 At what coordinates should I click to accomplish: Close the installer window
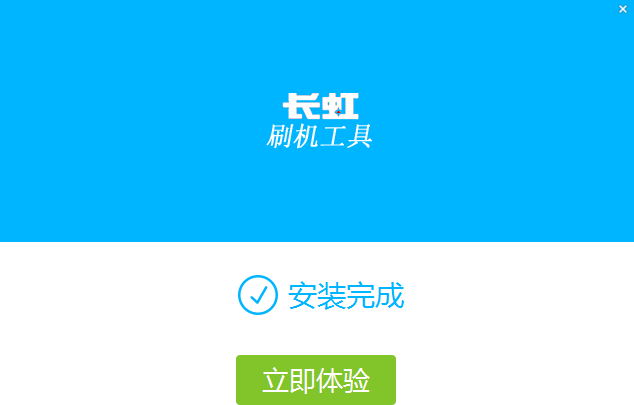[623, 9]
